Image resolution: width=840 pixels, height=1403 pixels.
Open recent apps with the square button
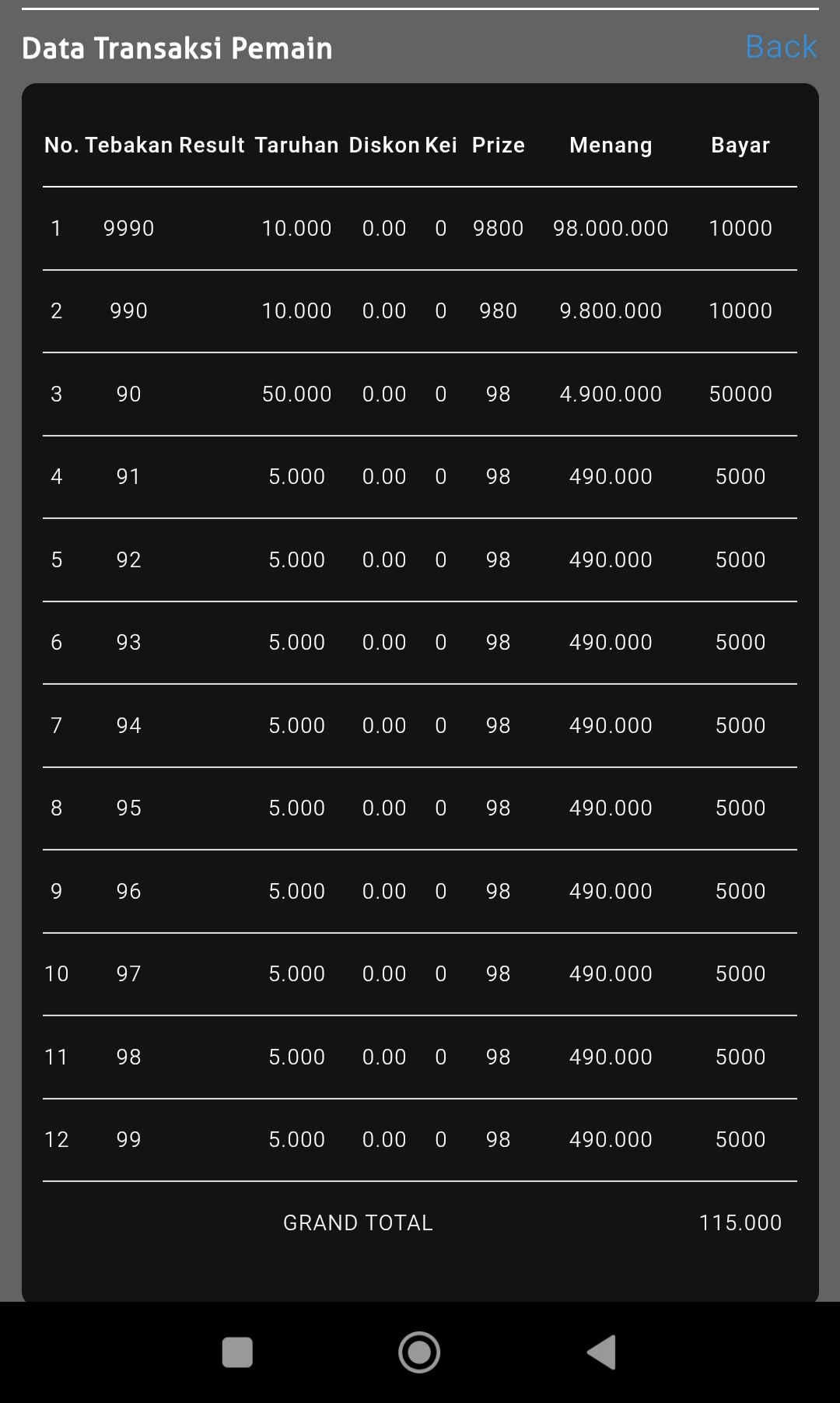(237, 1352)
